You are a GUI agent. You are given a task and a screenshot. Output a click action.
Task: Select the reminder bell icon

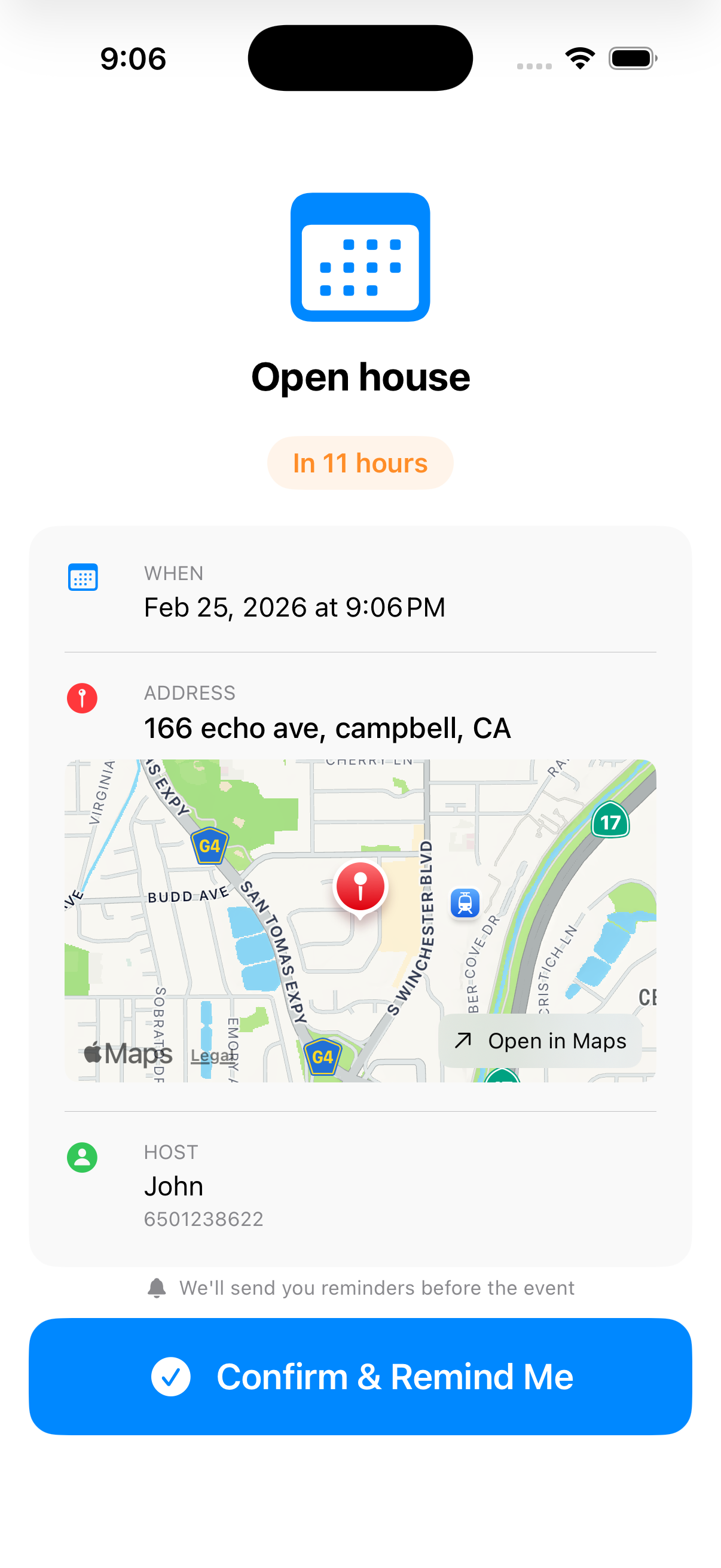158,1288
